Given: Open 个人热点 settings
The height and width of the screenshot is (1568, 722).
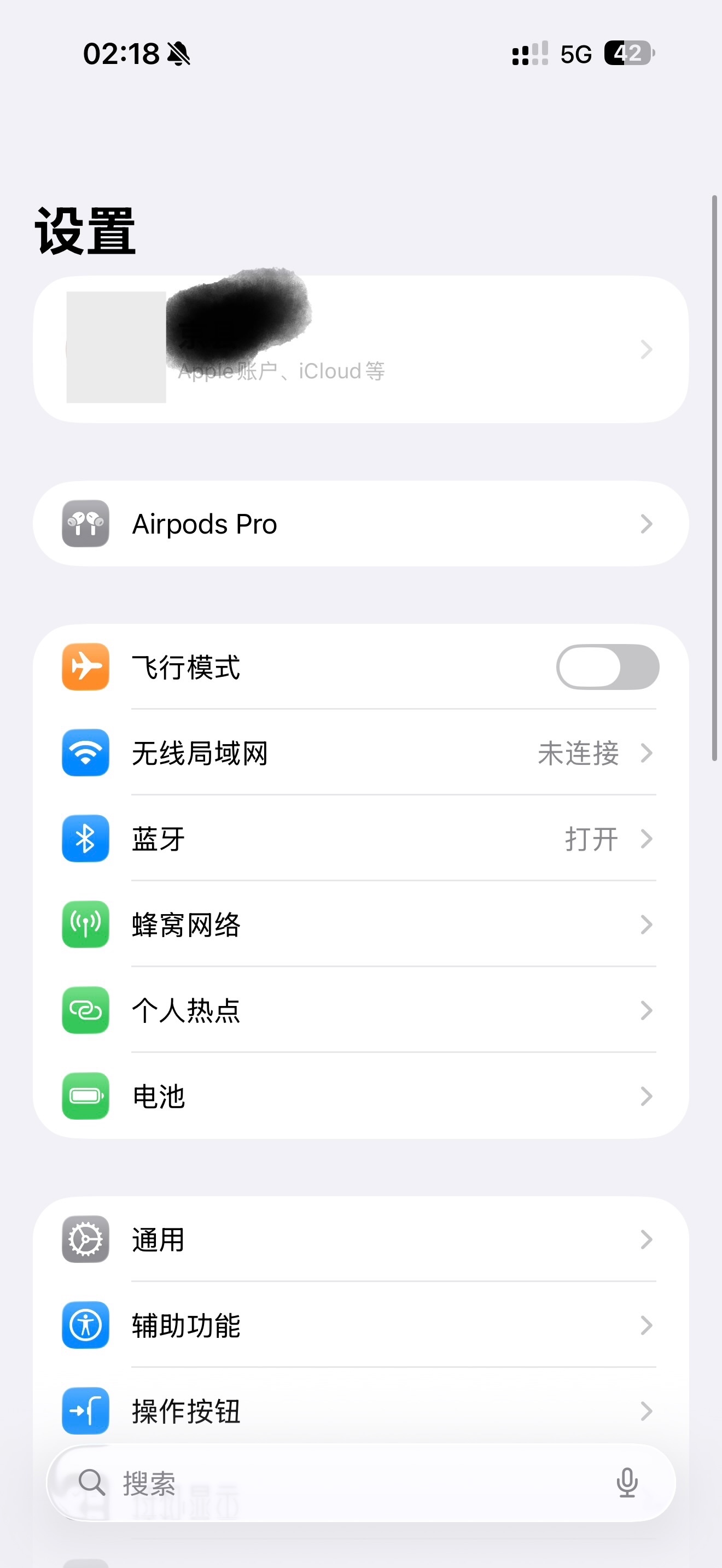Looking at the screenshot, I should (360, 1010).
